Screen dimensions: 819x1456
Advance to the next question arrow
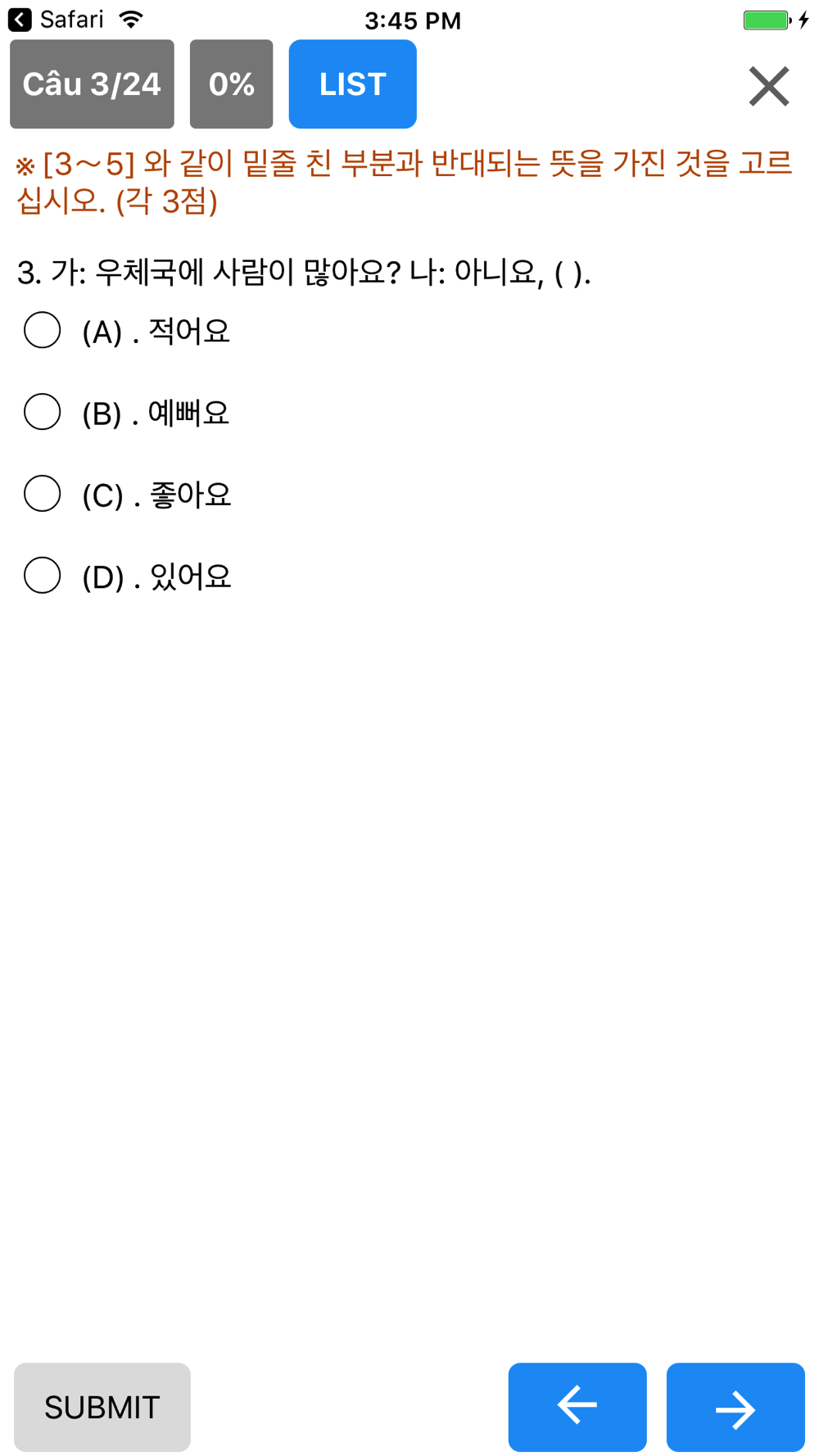(735, 1407)
